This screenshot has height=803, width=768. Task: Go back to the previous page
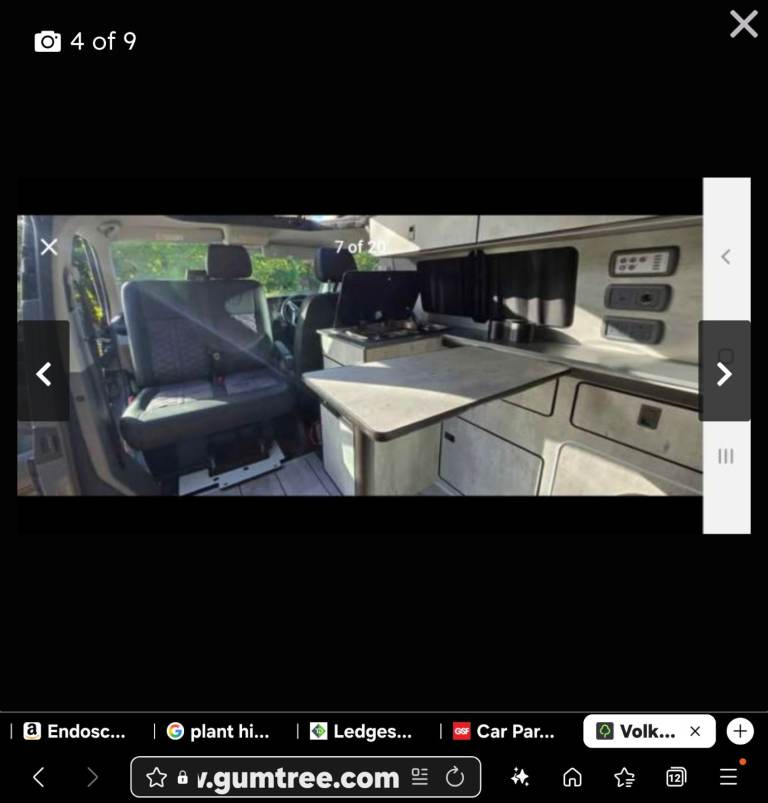39,777
